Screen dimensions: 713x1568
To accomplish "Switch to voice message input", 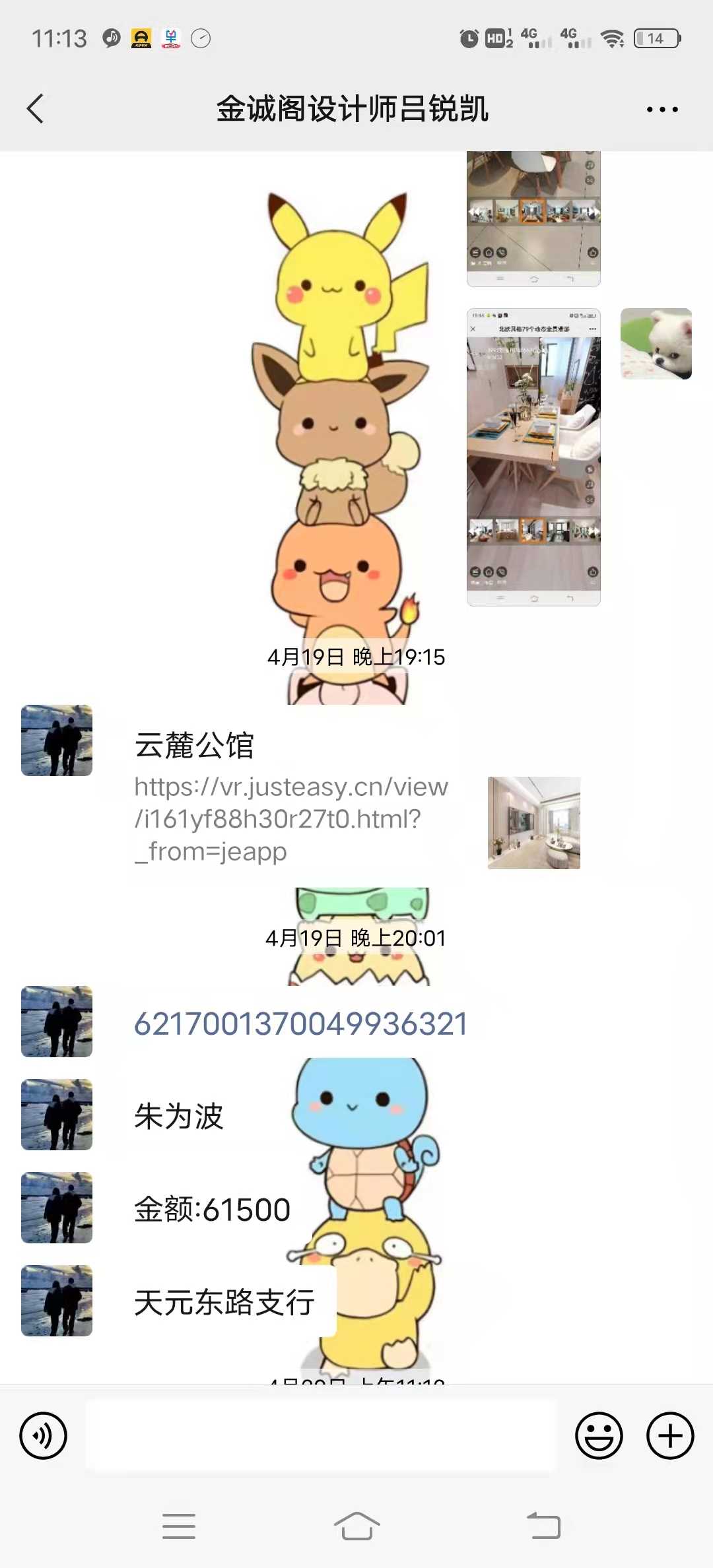I will click(x=44, y=1436).
